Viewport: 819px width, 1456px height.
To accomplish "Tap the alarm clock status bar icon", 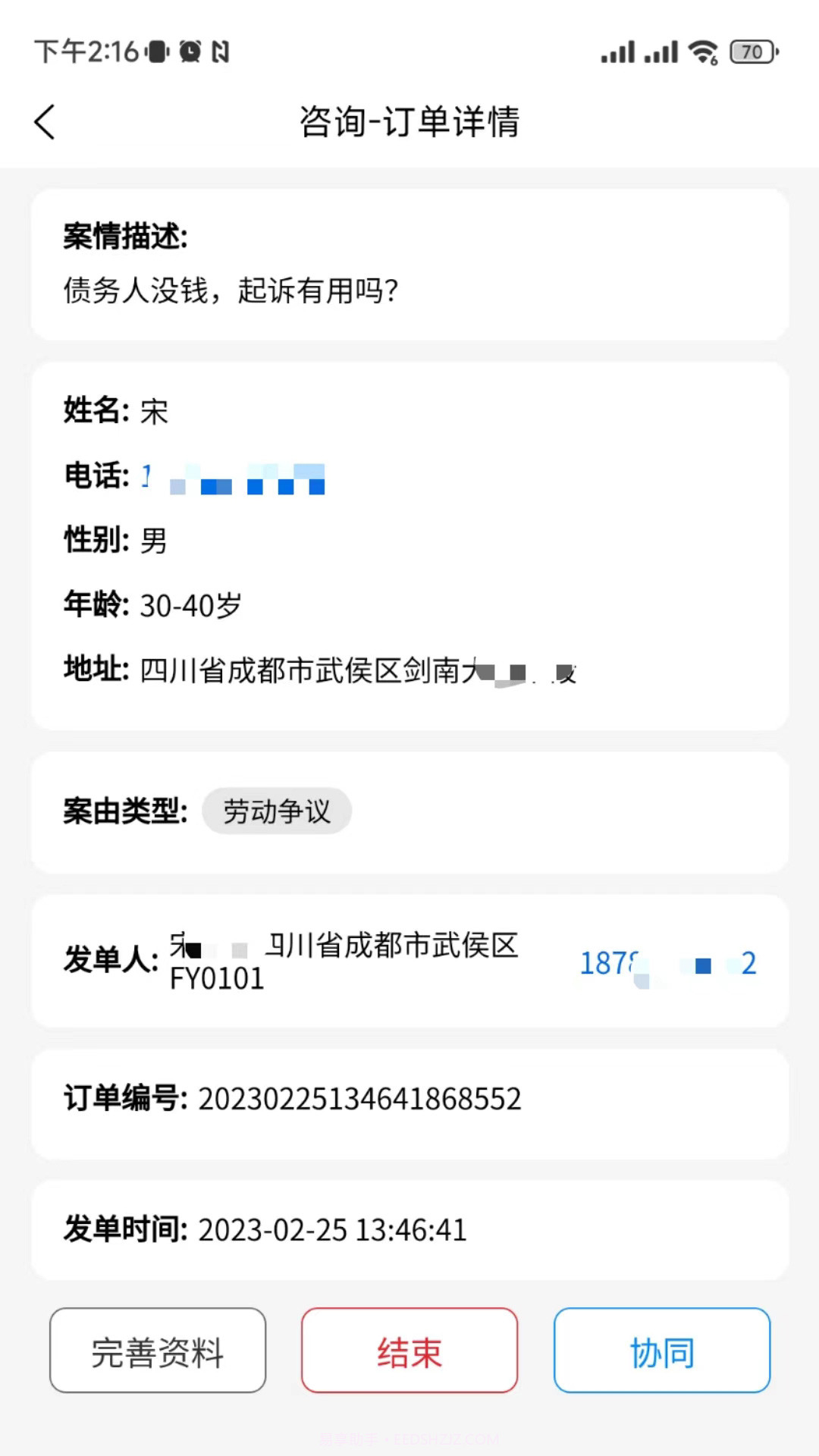I will tap(190, 52).
